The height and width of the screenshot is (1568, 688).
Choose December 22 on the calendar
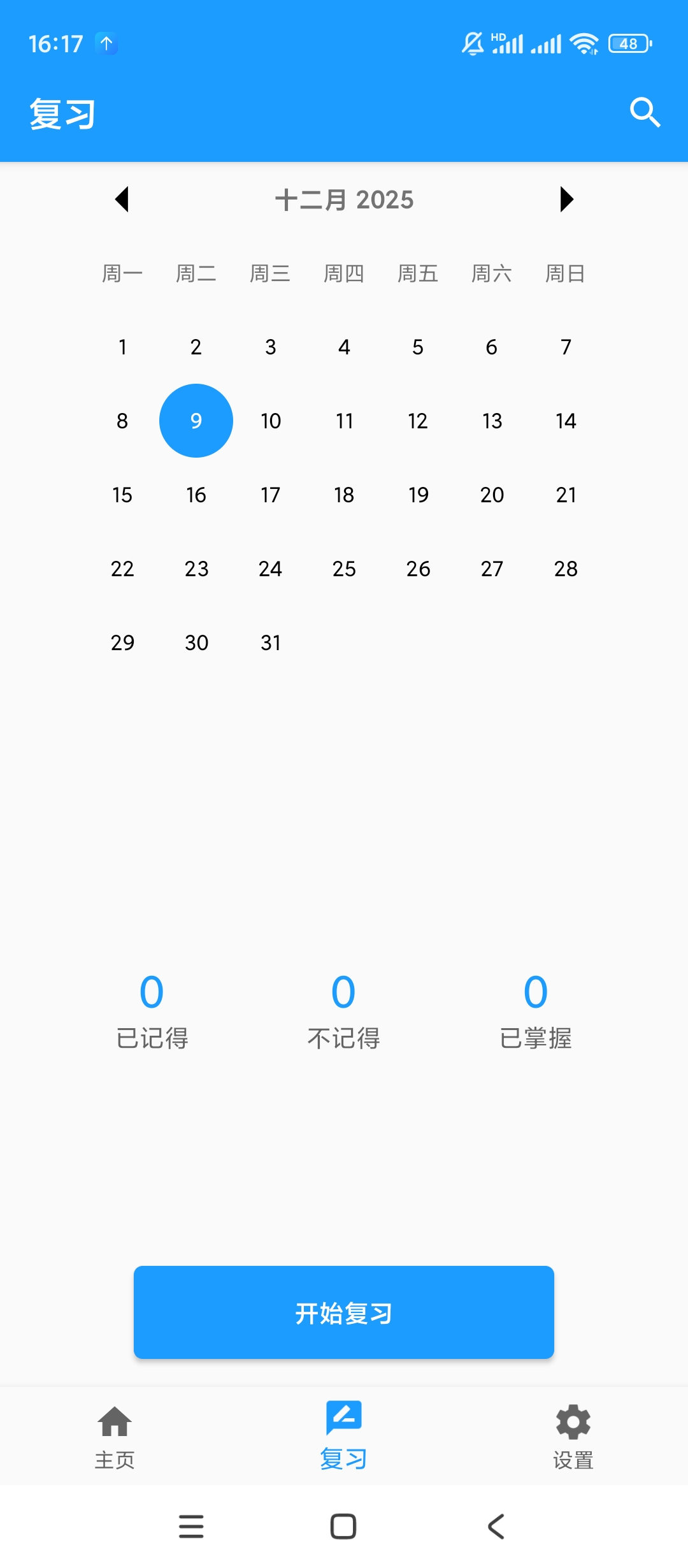122,569
